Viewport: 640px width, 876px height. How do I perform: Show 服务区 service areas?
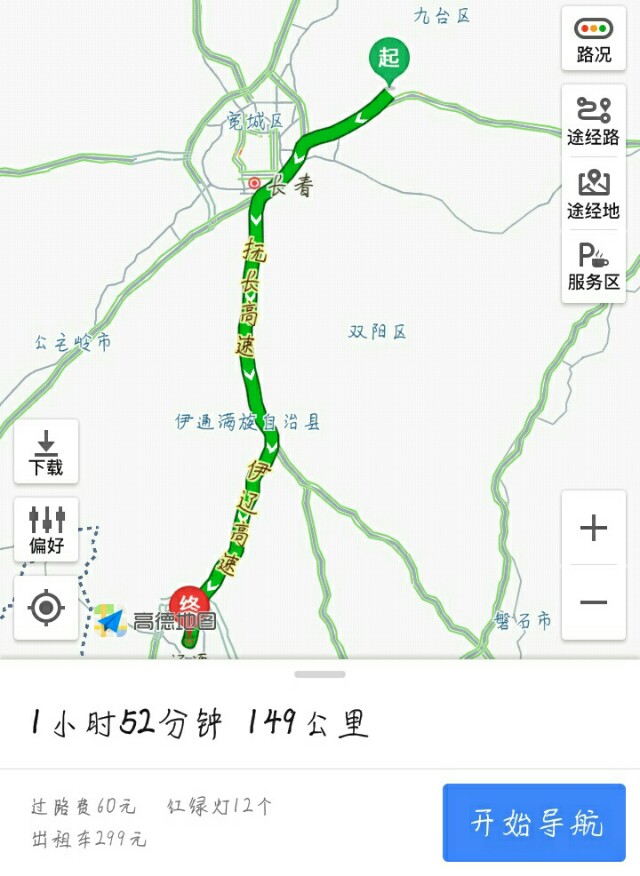coord(594,267)
